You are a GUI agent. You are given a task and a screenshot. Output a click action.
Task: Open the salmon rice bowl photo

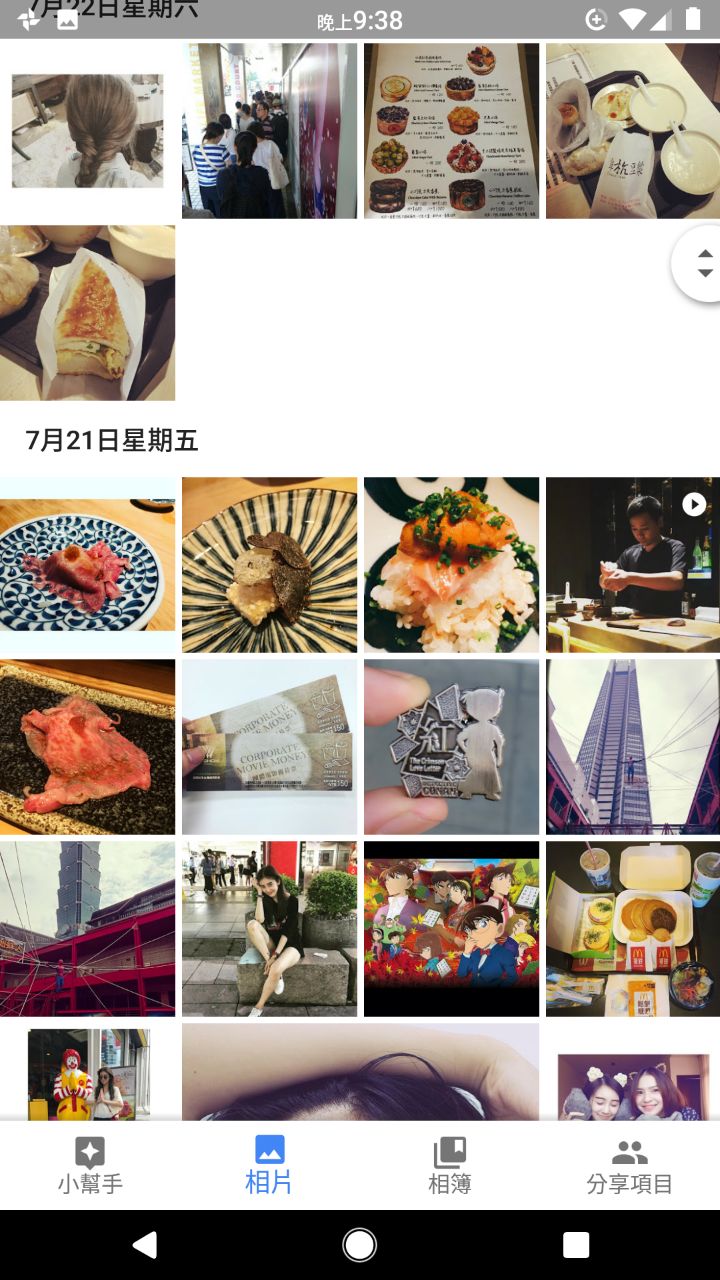tap(451, 565)
